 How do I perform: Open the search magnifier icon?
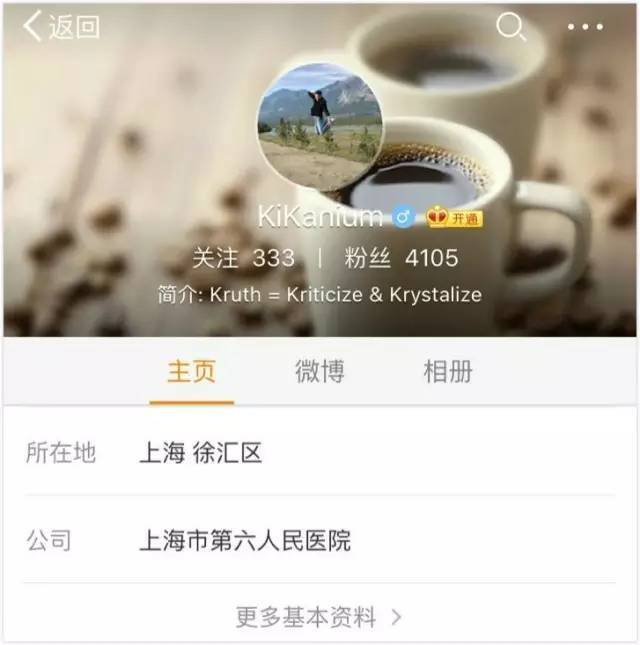[510, 27]
